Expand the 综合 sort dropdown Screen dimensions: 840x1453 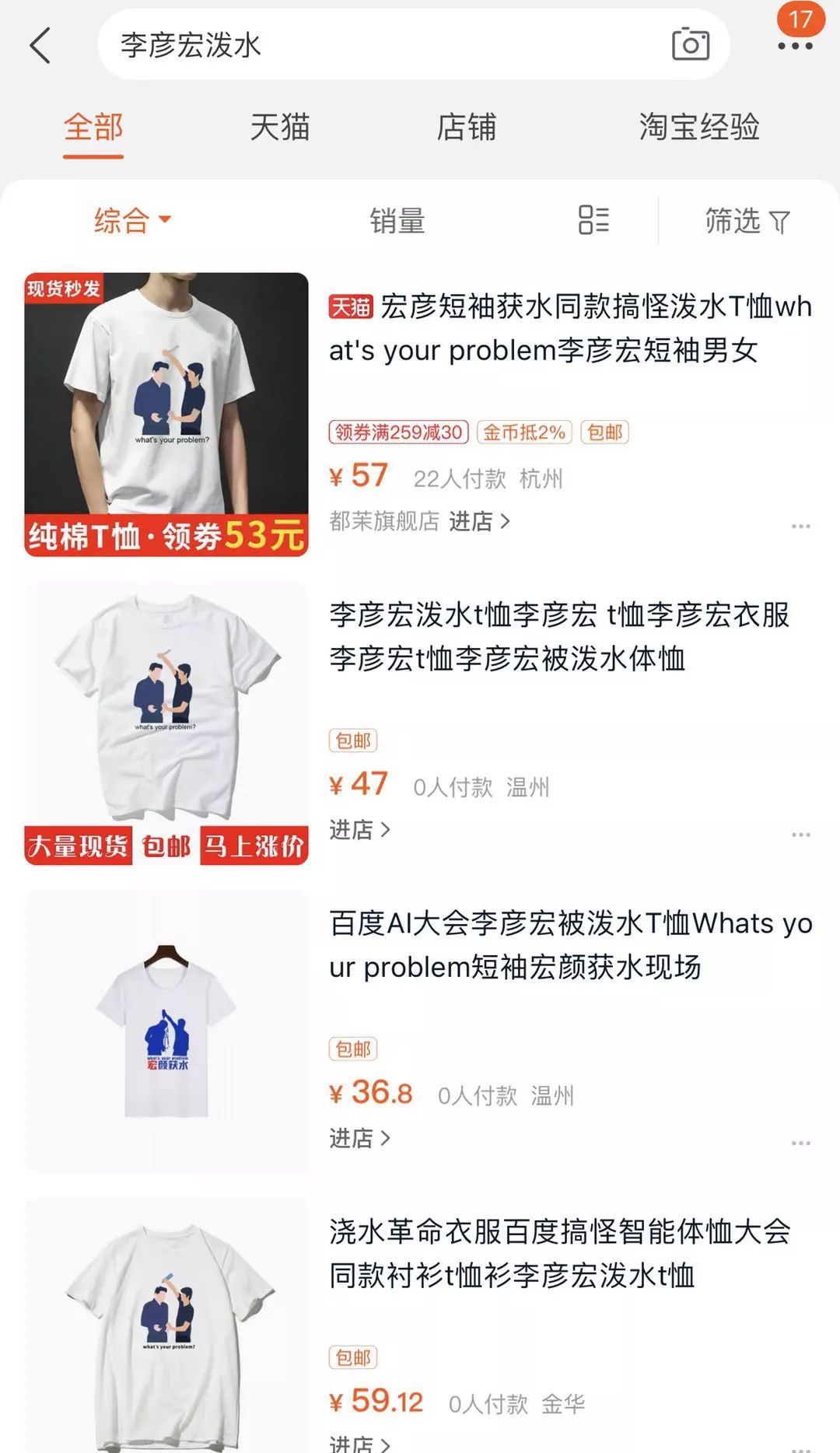[132, 221]
